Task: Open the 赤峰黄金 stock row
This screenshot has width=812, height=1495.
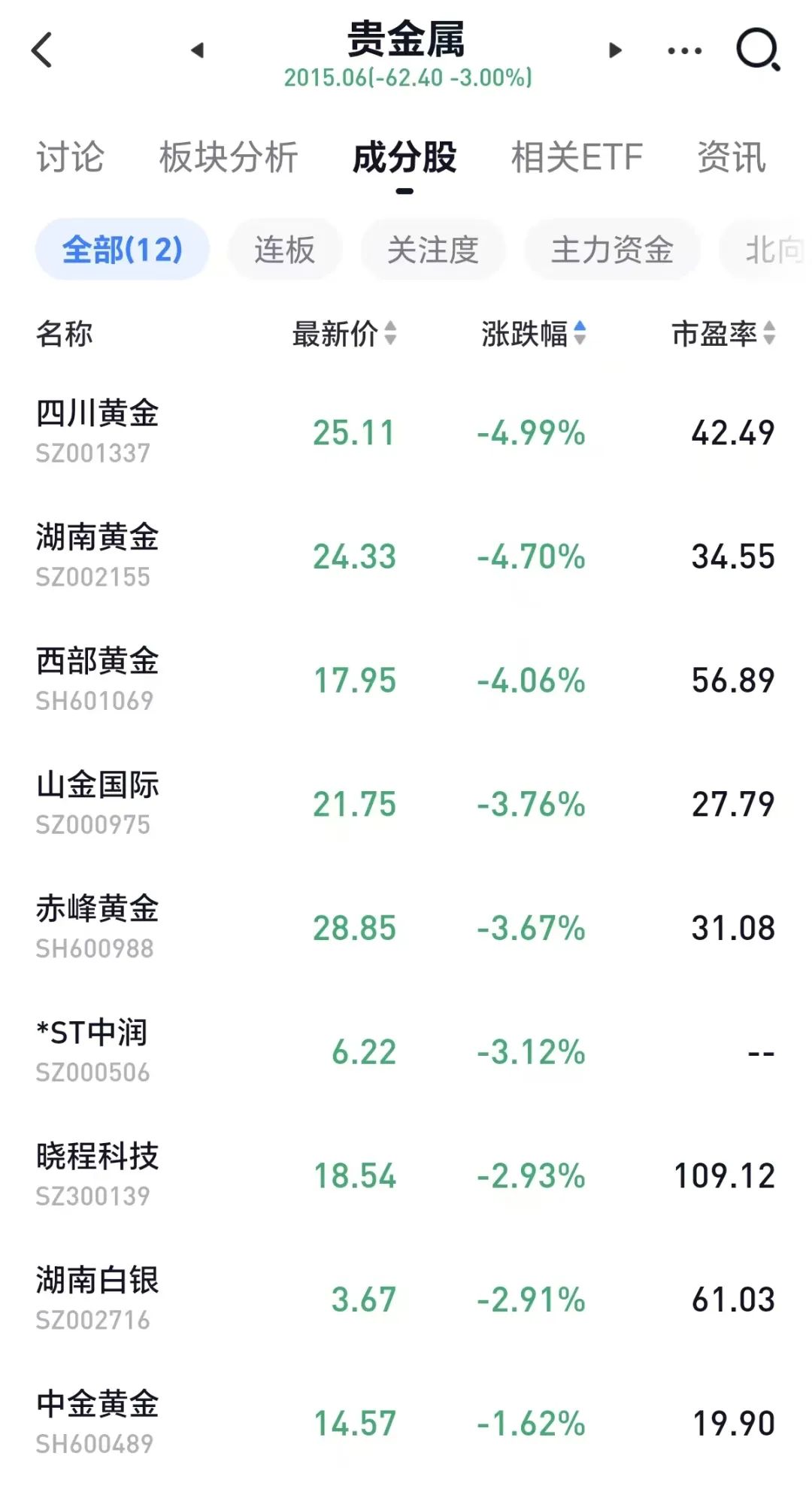Action: pyautogui.click(x=406, y=928)
